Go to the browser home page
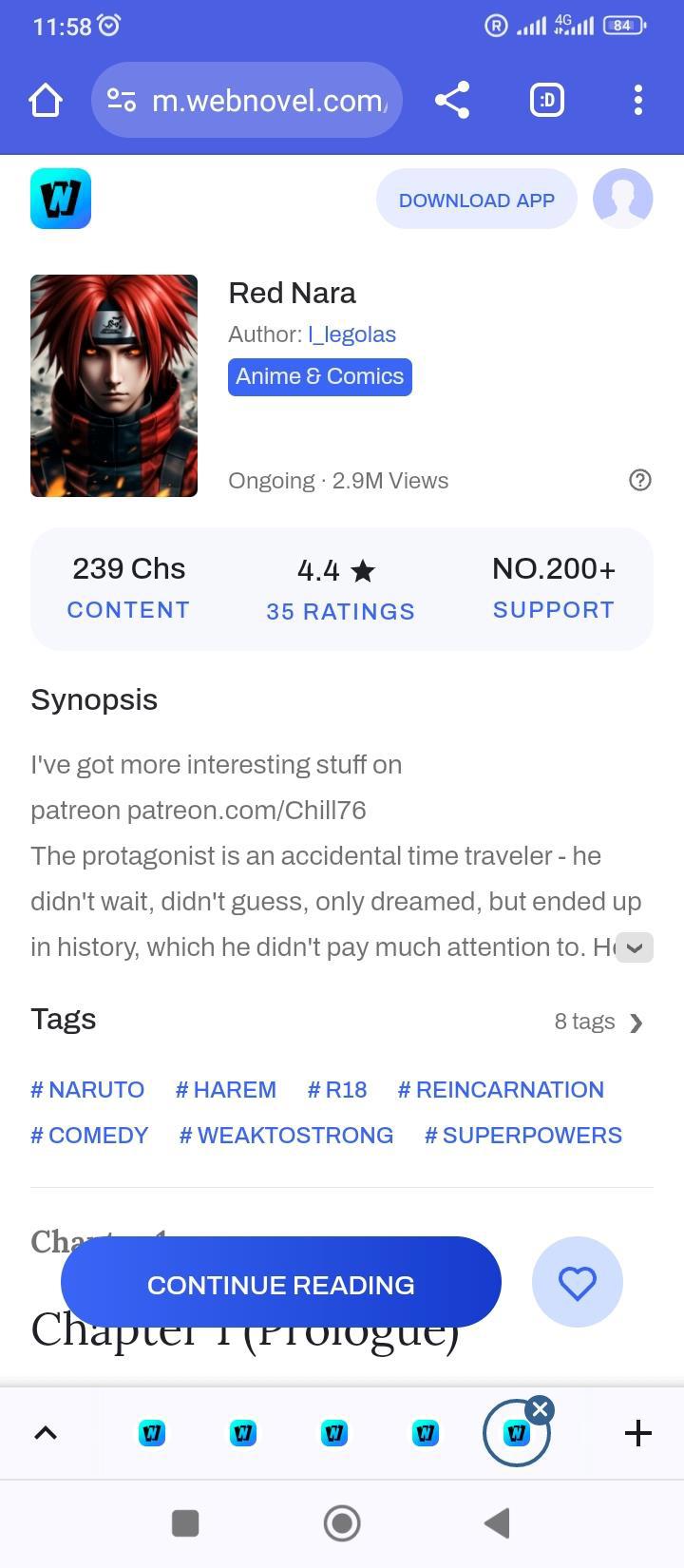Screen dimensions: 684x1568 [46, 100]
